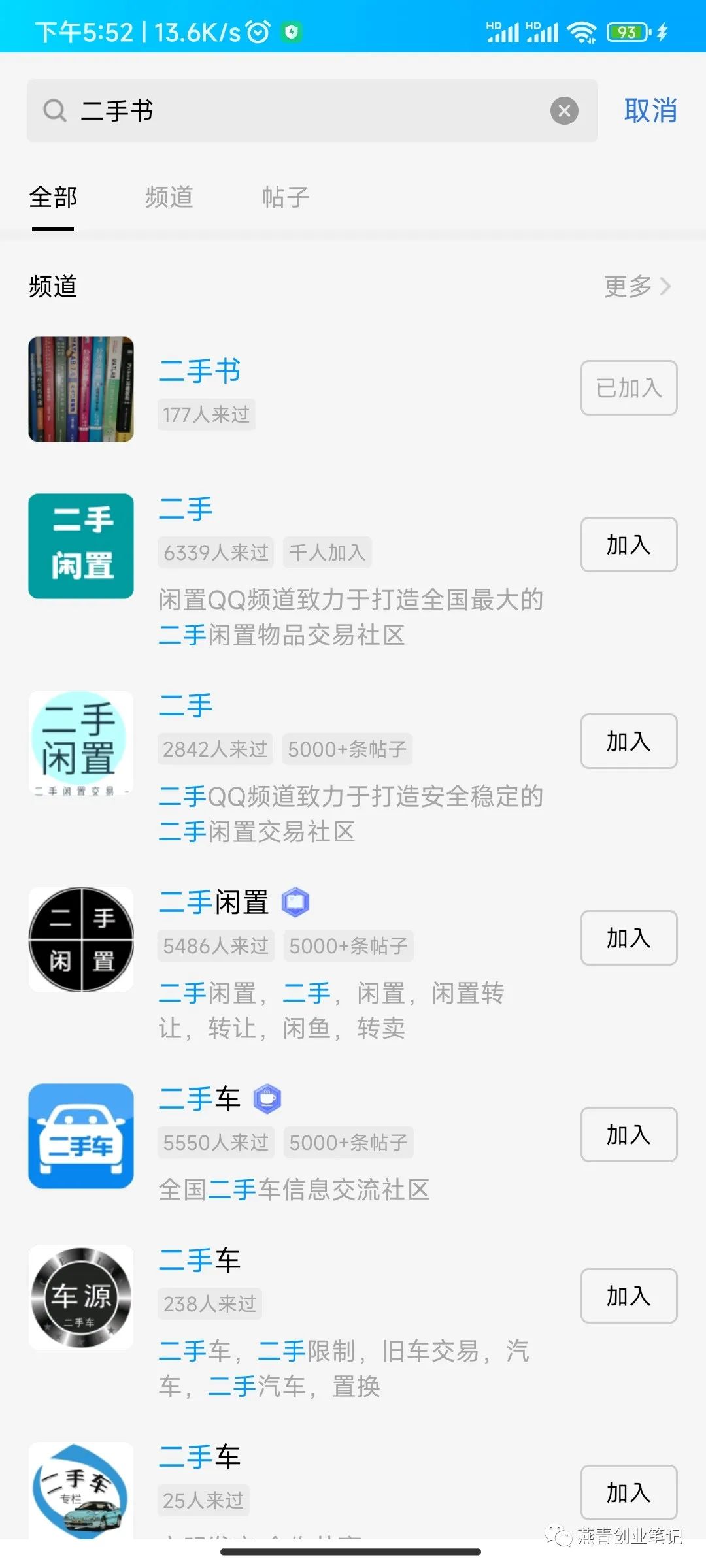Screen dimensions: 706x1568
Task: Join the 二手车 channel with 238 visitors
Action: [x=628, y=1297]
